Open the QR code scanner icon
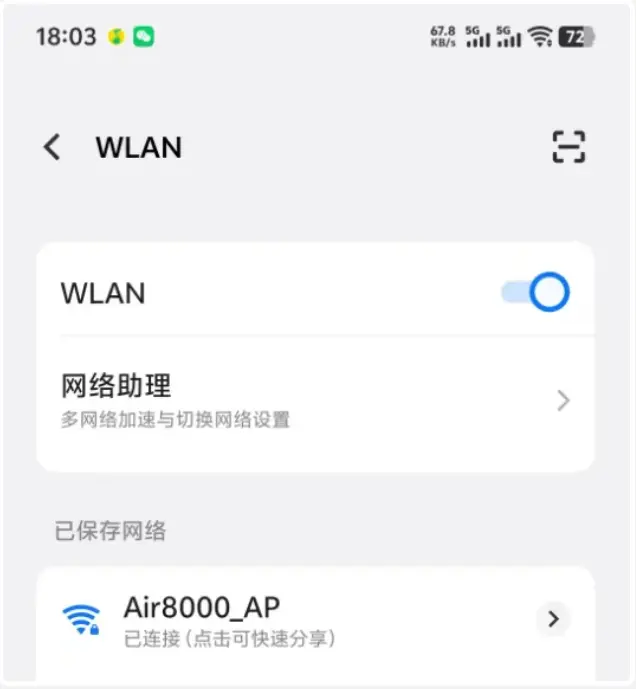 (568, 147)
